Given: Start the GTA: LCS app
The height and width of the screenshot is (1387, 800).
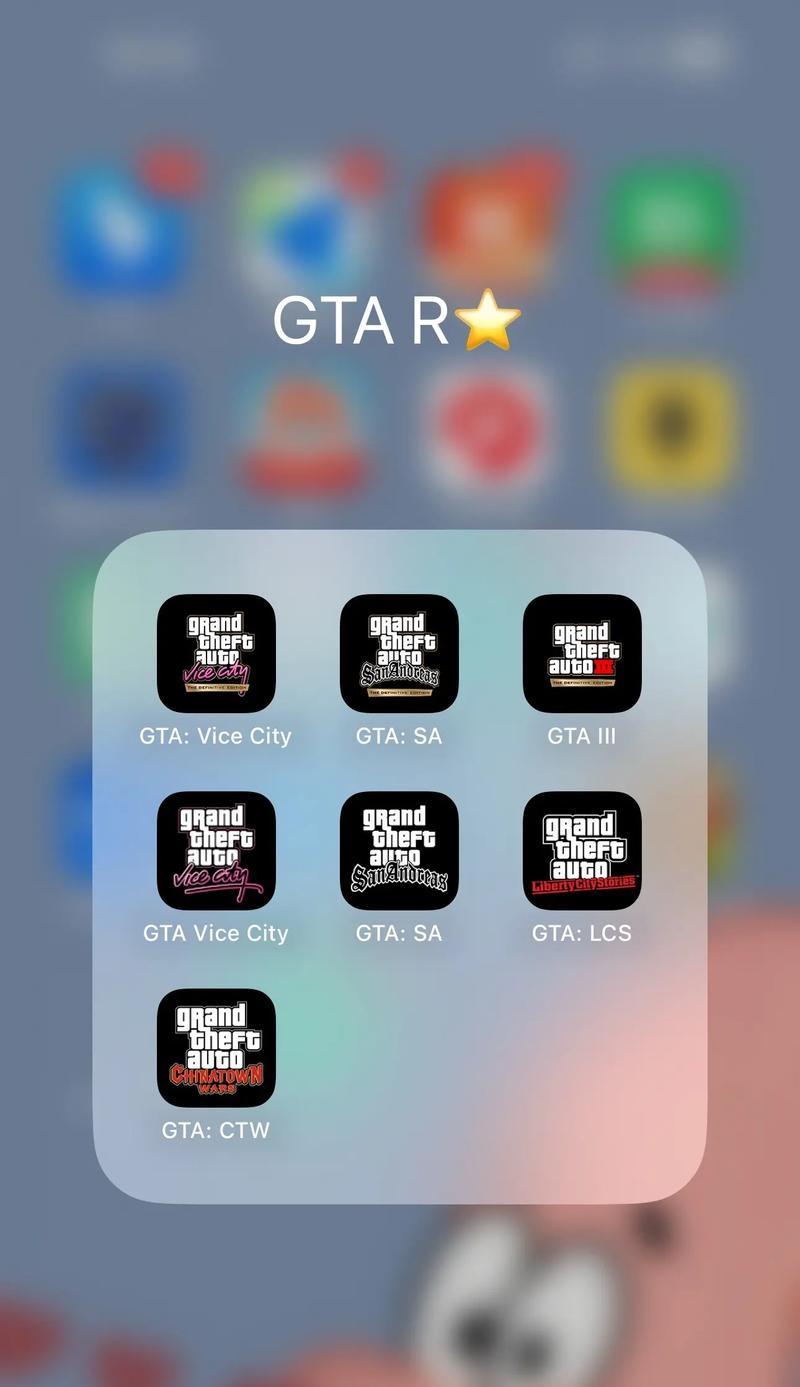Looking at the screenshot, I should [x=582, y=850].
